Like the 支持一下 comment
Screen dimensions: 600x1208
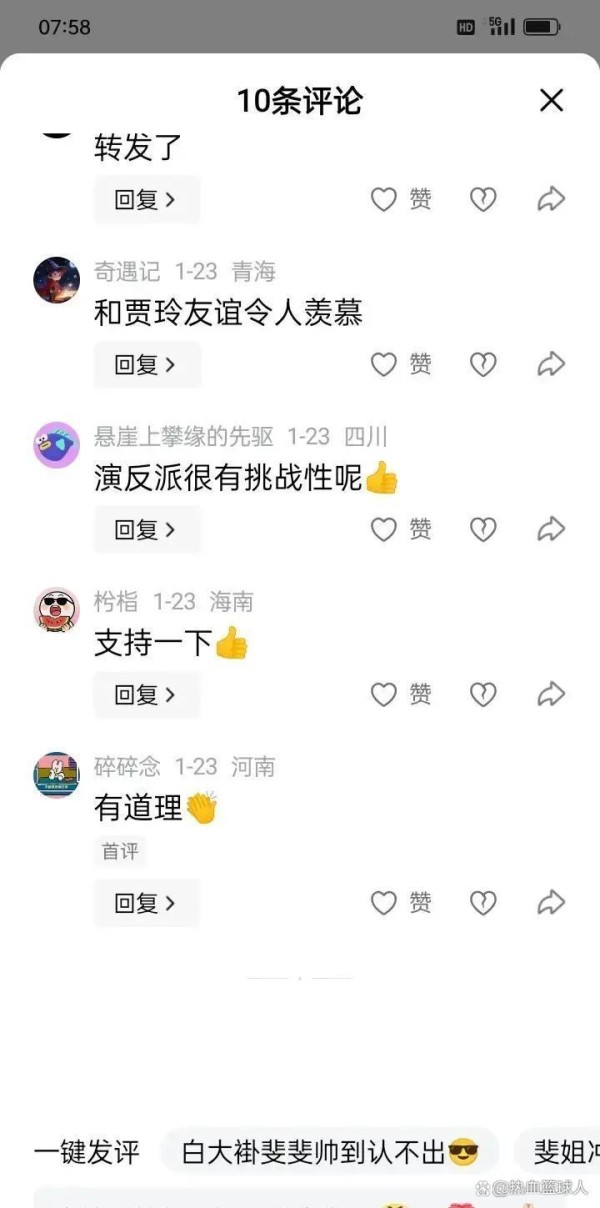point(385,695)
